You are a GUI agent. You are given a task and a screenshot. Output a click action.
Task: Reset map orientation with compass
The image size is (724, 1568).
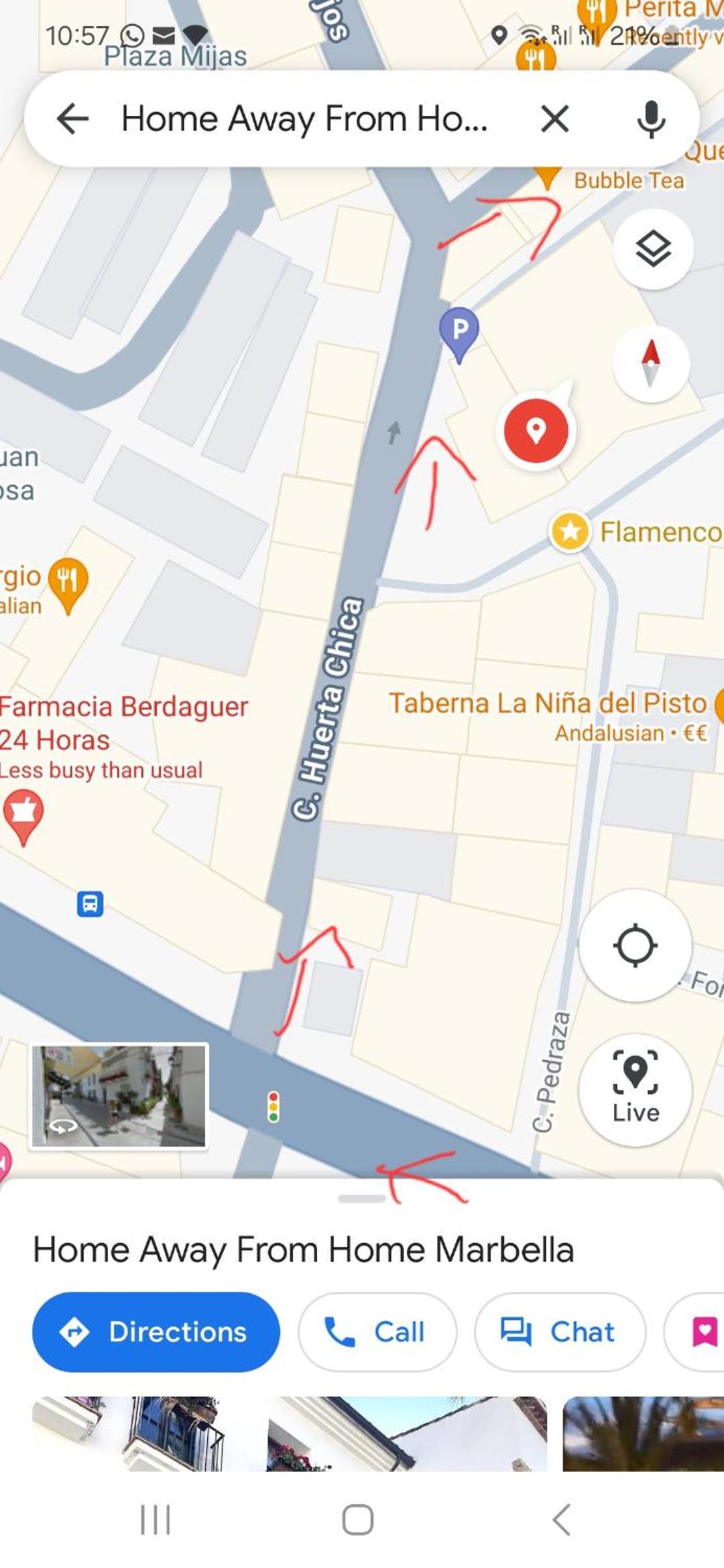tap(651, 363)
